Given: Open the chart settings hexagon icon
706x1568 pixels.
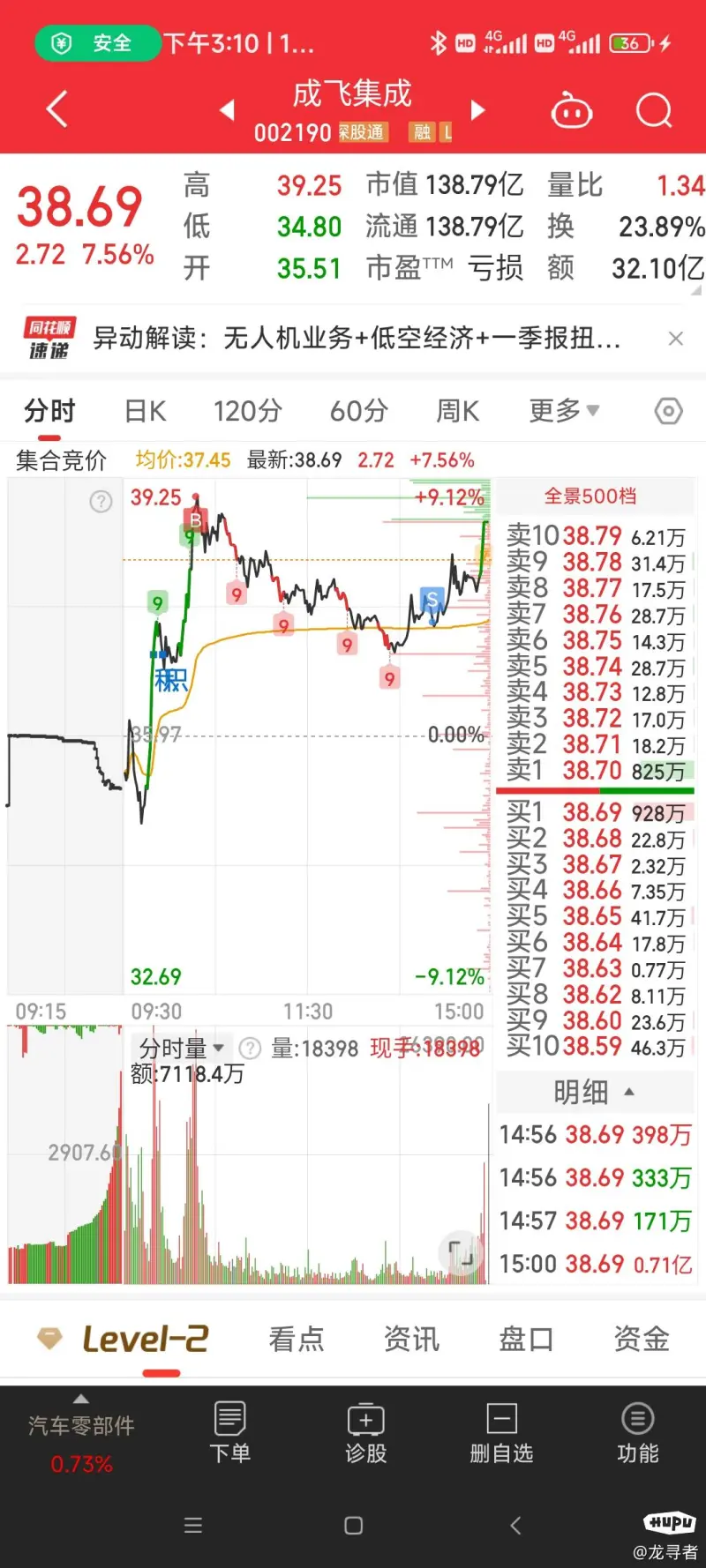Looking at the screenshot, I should pyautogui.click(x=668, y=411).
